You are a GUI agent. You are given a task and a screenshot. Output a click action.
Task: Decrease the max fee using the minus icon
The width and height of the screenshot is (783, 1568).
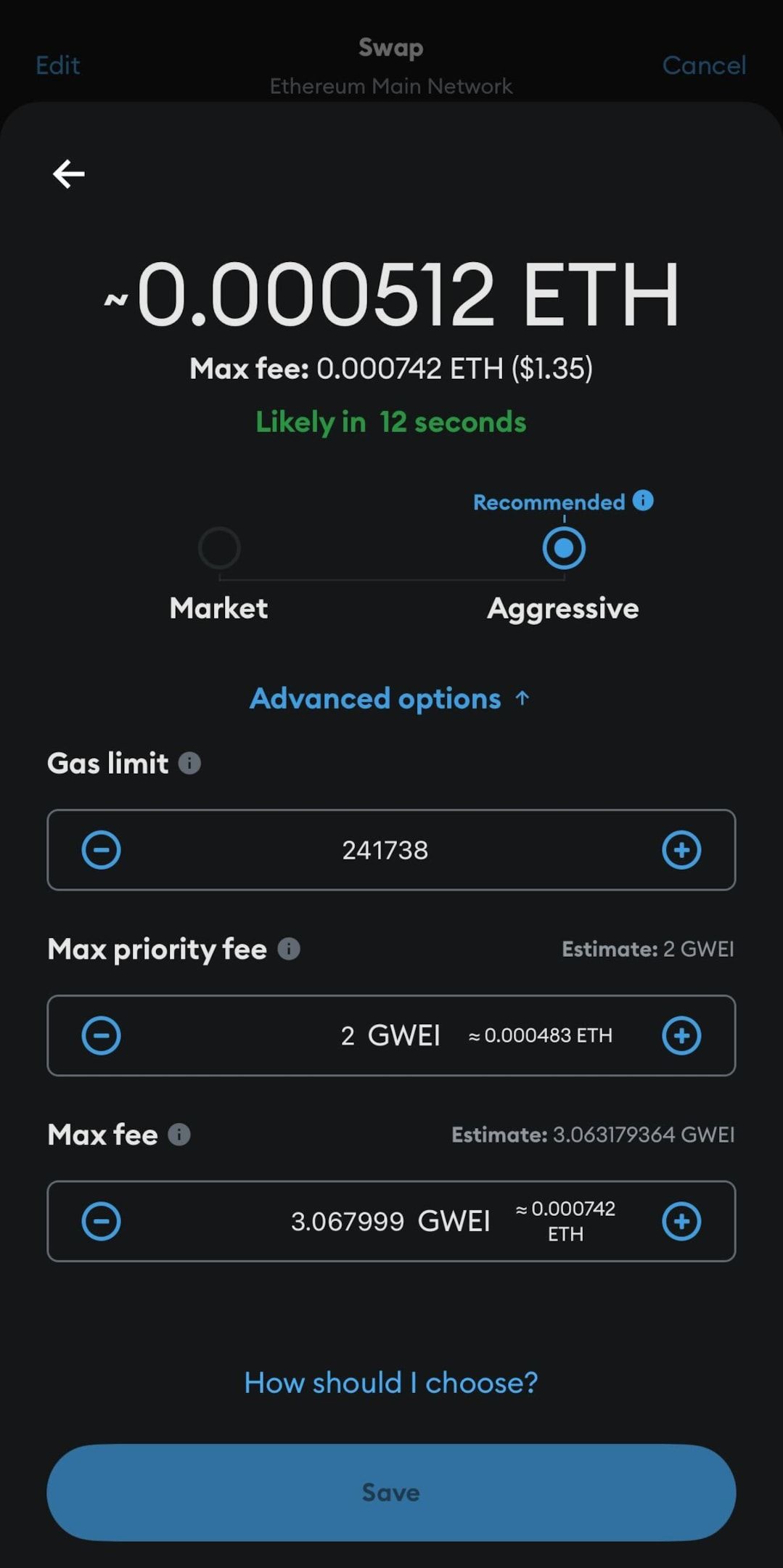[102, 1221]
